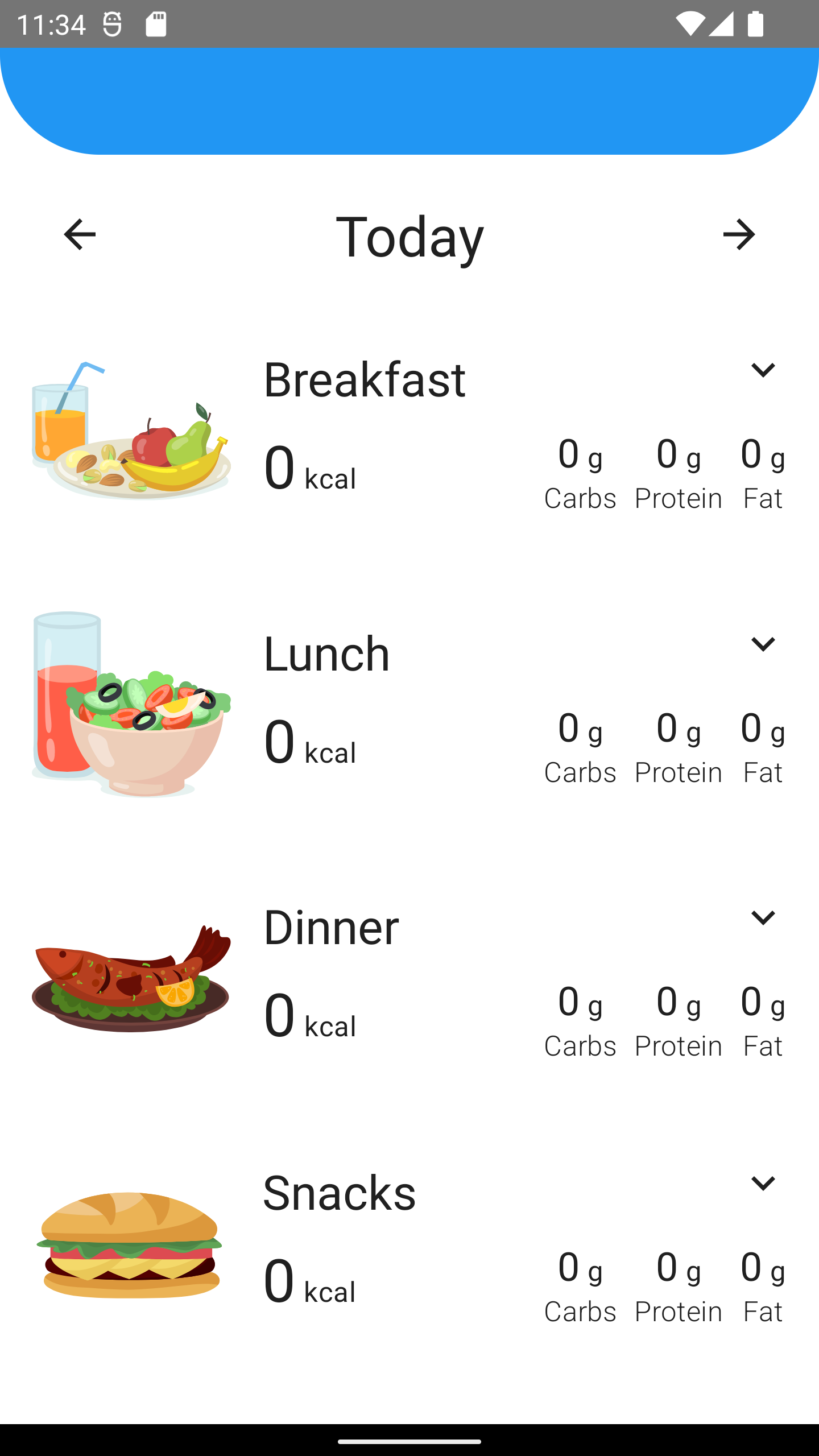The height and width of the screenshot is (1456, 819).
Task: Tap the battery status icon
Action: coord(755,23)
